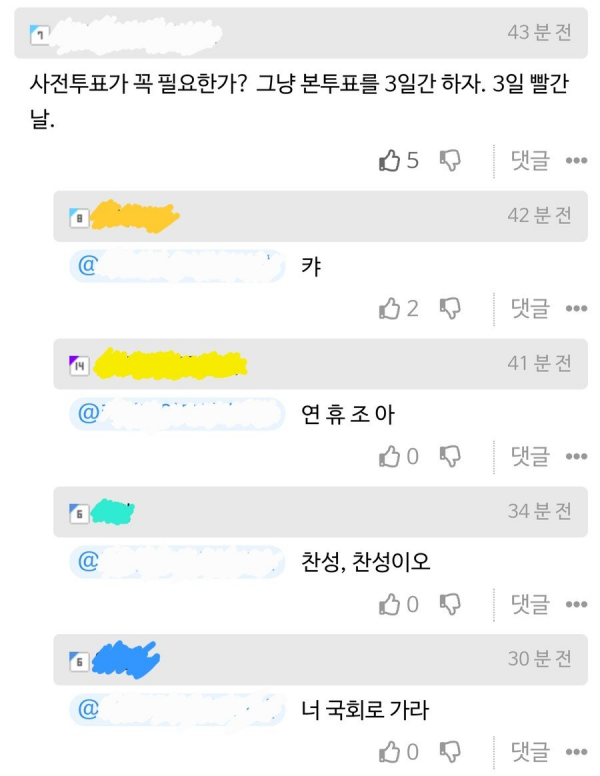Tap 댓글 under 너 국회로 가라 reply
Image resolution: width=600 pixels, height=776 pixels.
[530, 752]
